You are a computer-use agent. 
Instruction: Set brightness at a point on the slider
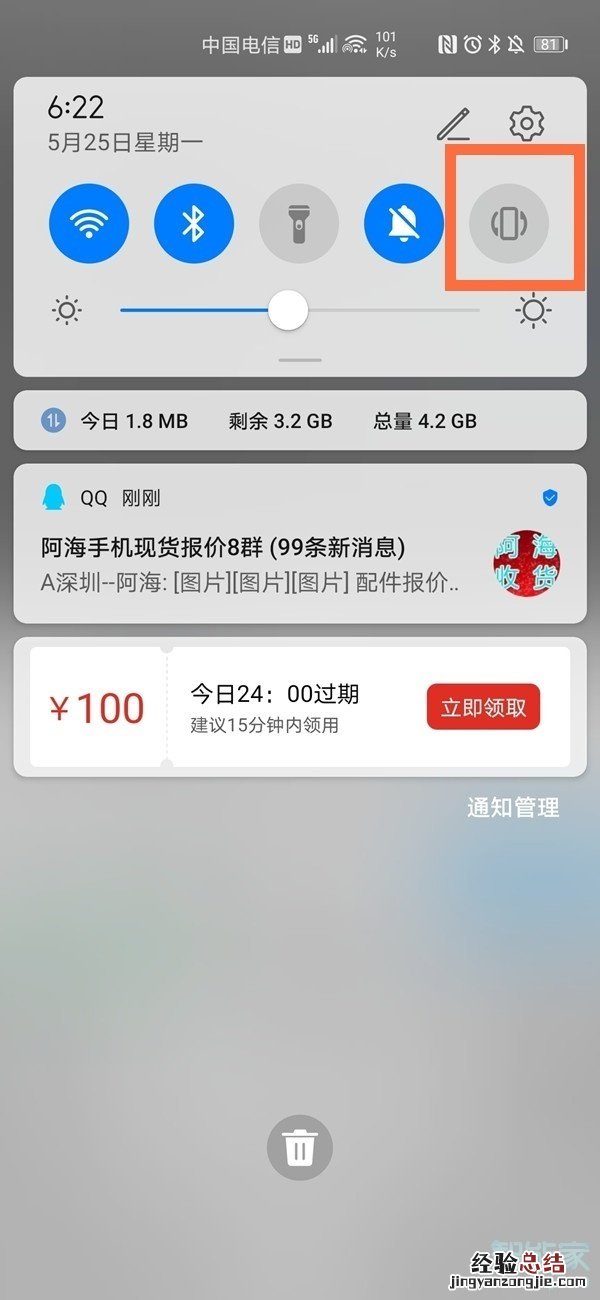point(380,312)
